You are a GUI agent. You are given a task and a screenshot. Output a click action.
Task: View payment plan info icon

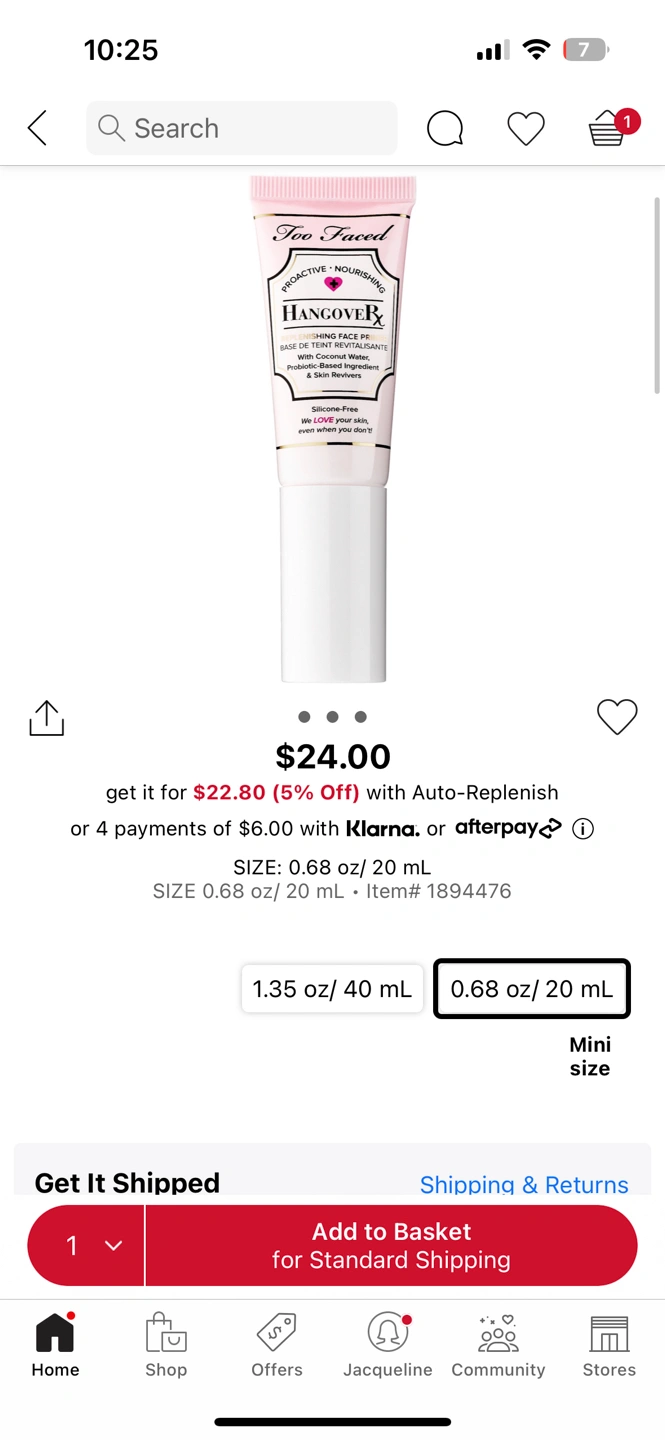(583, 829)
